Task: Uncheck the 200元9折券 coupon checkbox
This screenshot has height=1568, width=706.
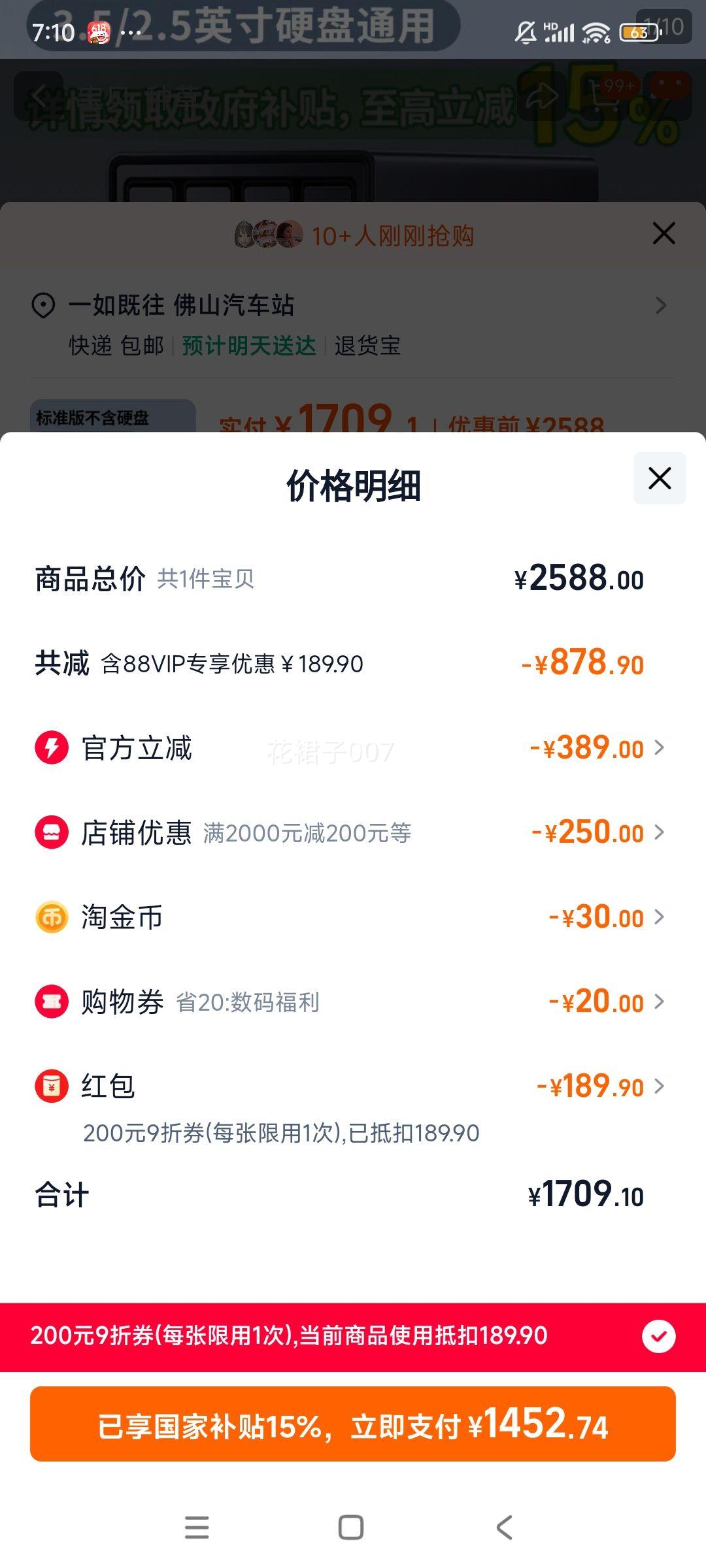Action: coord(658,1336)
